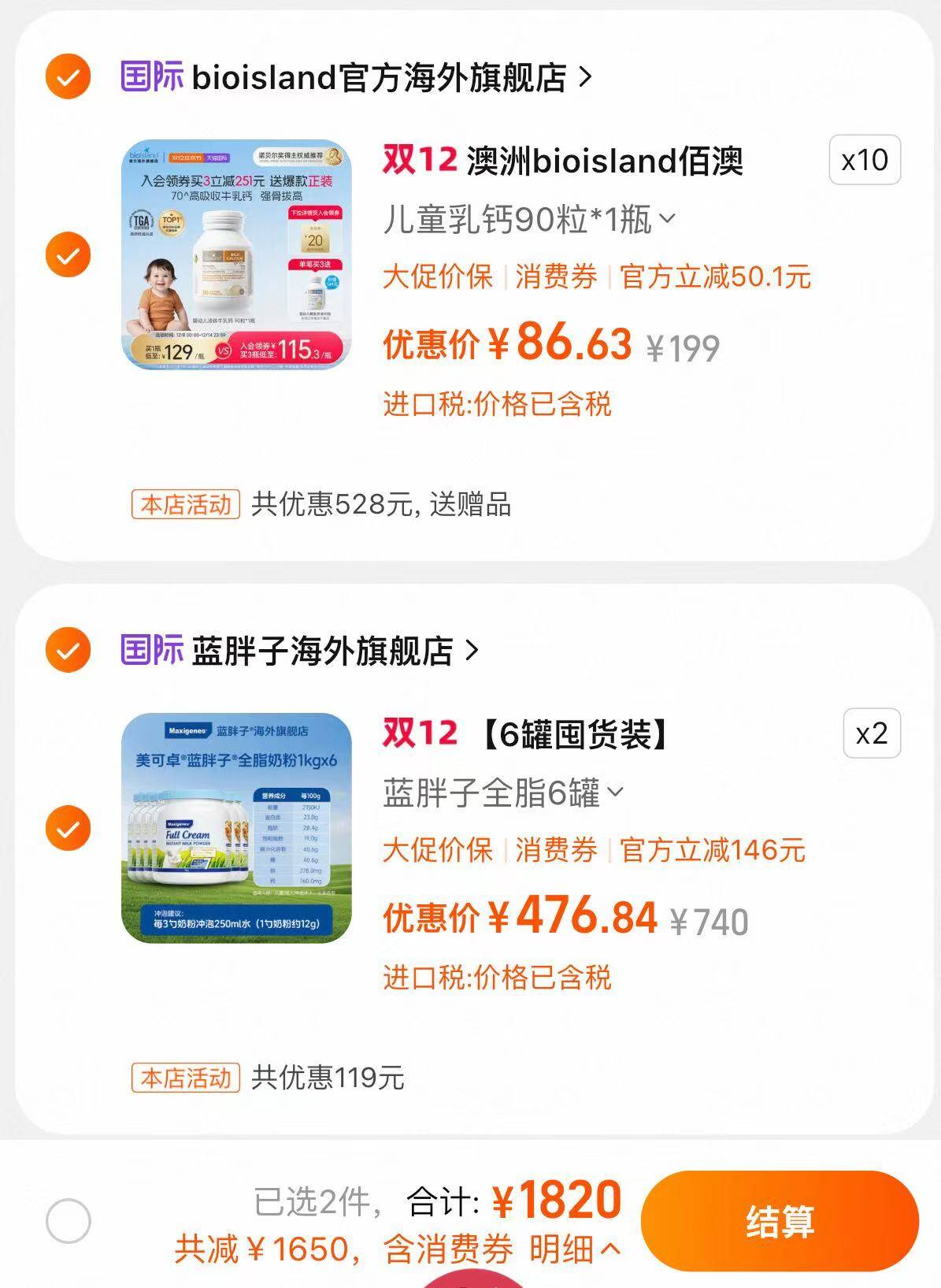941x1288 pixels.
Task: Toggle the select-all circle at bottom
Action: click(68, 1220)
